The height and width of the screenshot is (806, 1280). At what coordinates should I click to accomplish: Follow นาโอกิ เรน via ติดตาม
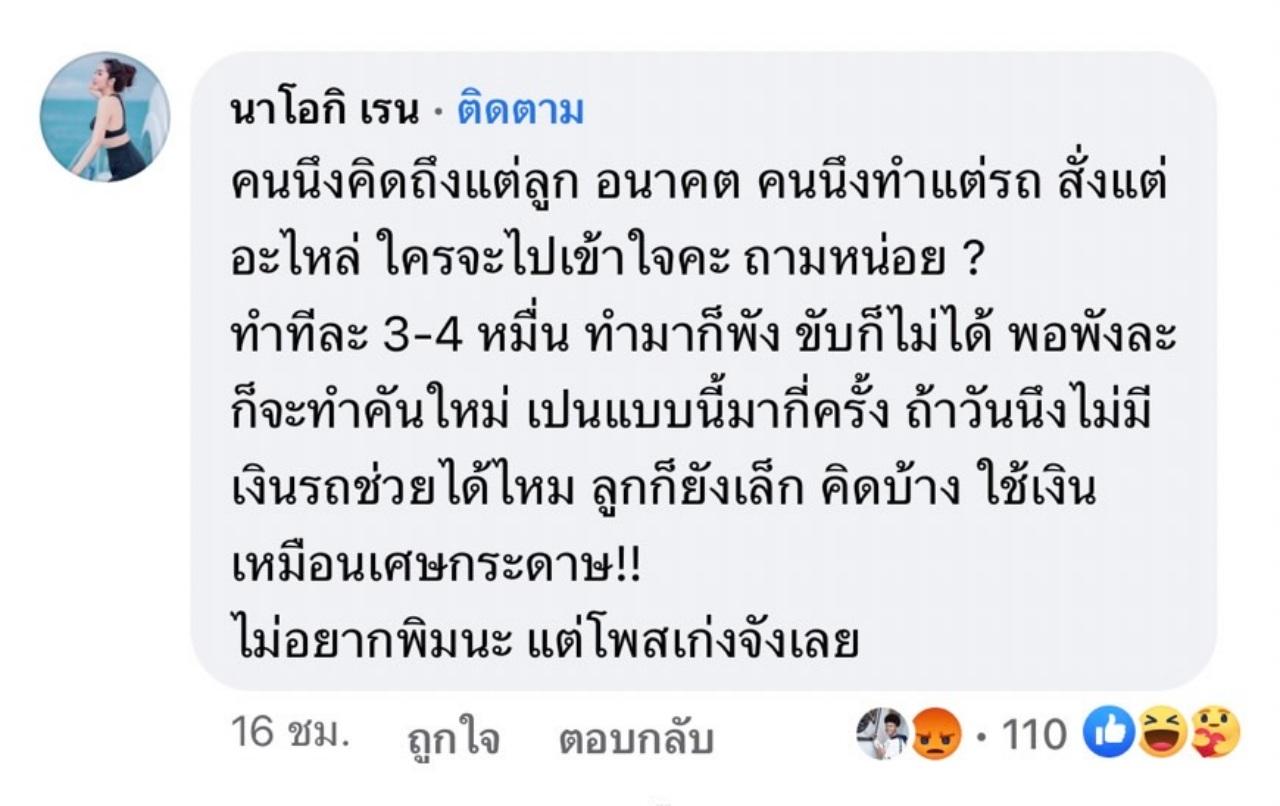click(520, 111)
